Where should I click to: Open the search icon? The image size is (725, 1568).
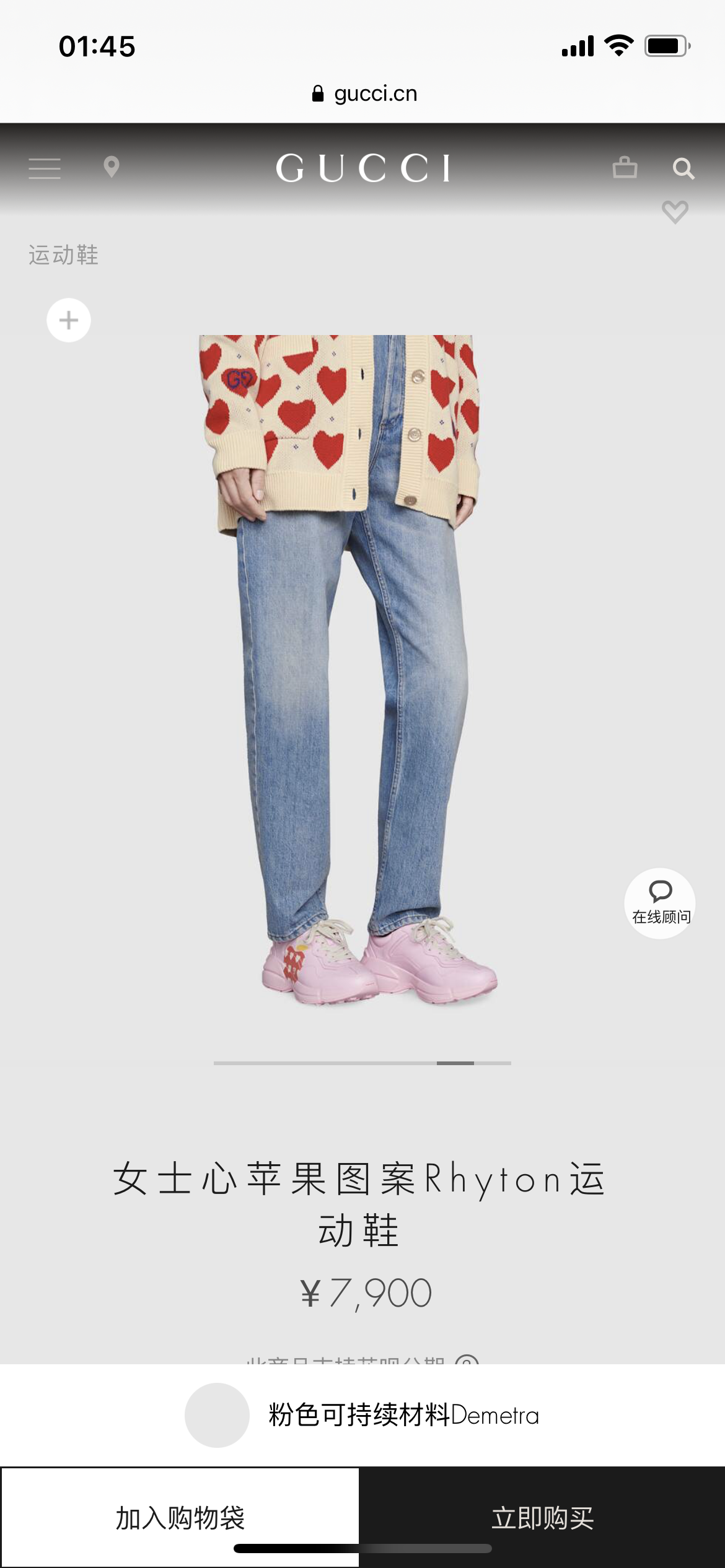[683, 168]
